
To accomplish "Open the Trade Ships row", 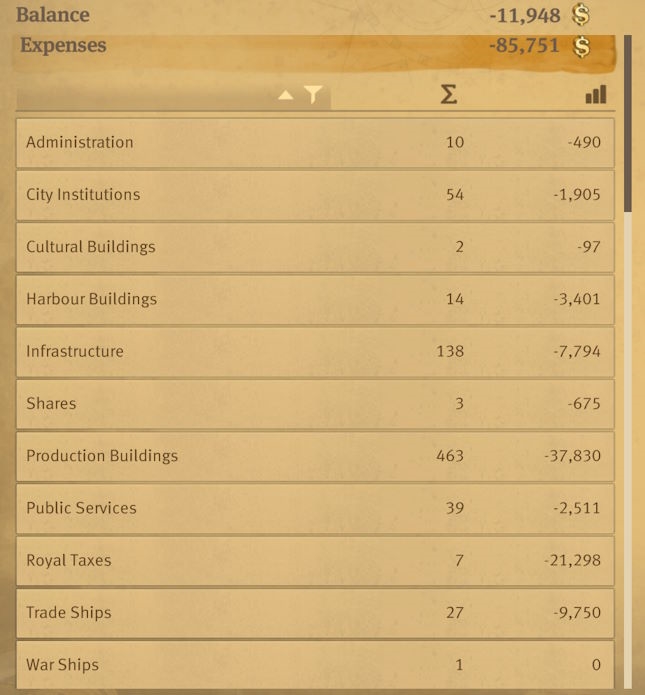I will [314, 613].
